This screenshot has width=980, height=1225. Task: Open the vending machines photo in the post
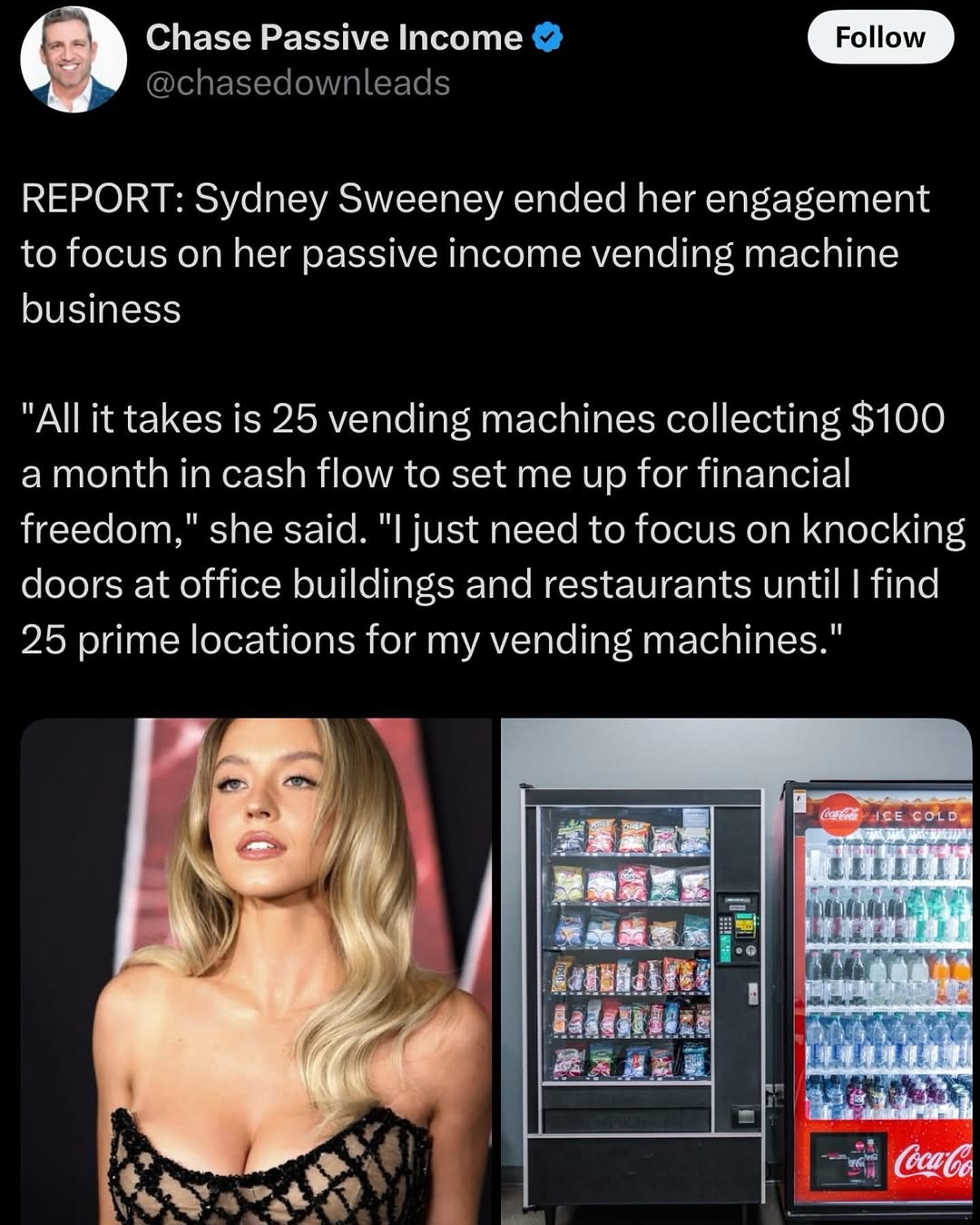point(736,971)
